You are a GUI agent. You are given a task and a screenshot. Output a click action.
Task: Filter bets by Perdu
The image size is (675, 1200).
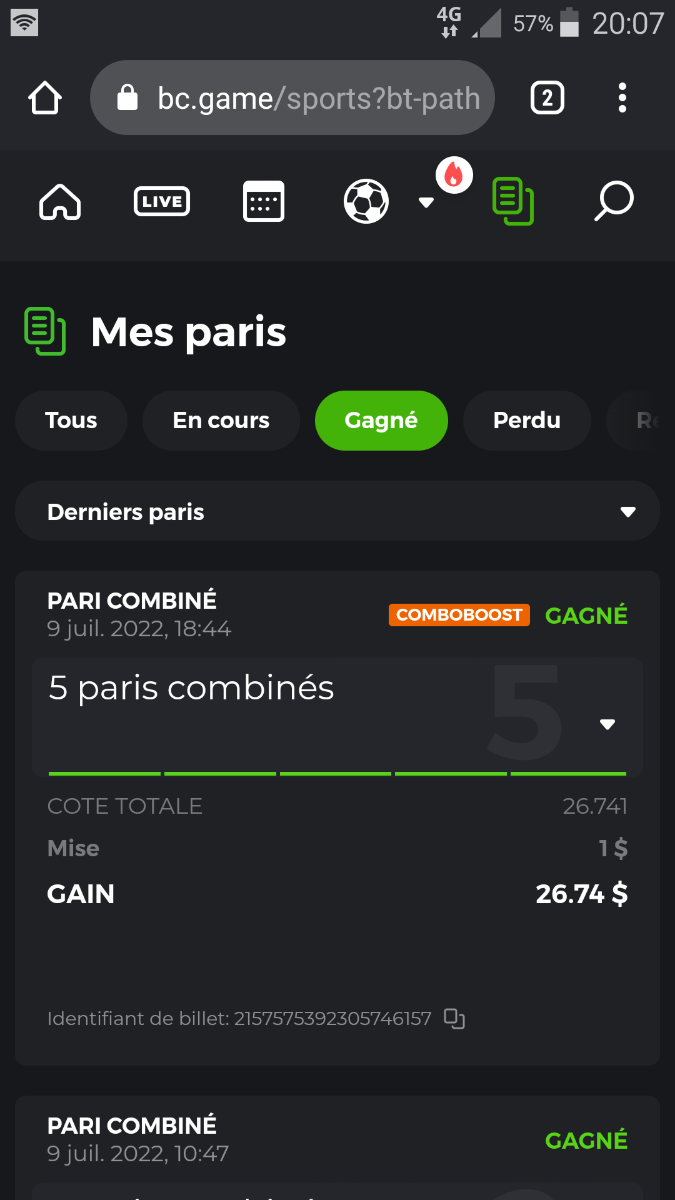(x=527, y=421)
